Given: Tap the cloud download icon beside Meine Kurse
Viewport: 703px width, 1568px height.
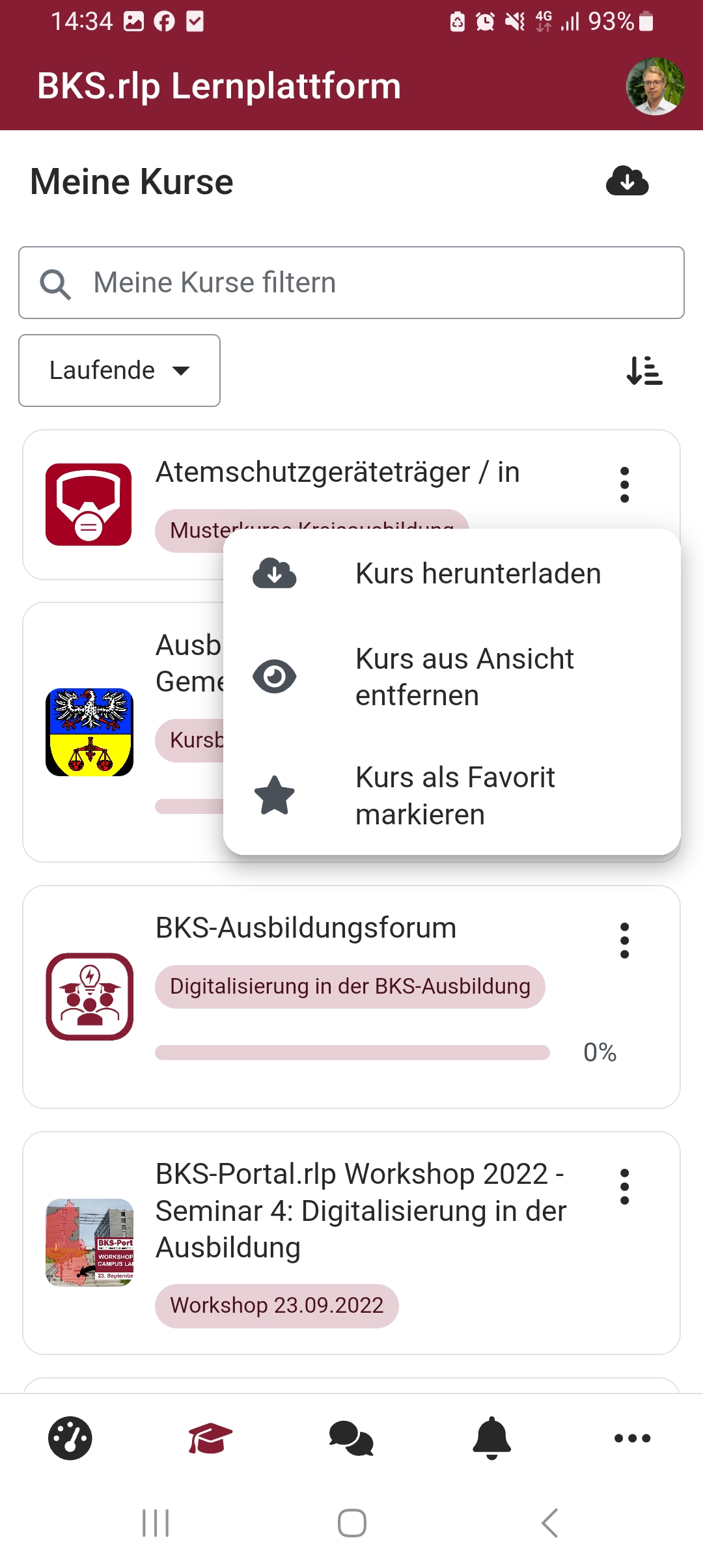Looking at the screenshot, I should click(x=627, y=181).
